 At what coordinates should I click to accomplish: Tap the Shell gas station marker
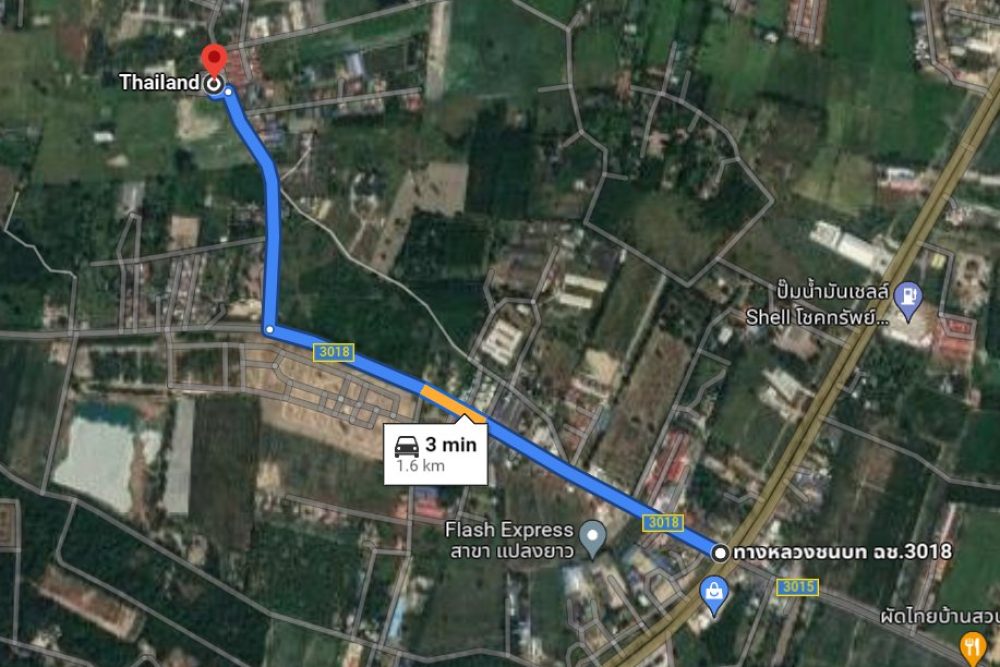[909, 298]
